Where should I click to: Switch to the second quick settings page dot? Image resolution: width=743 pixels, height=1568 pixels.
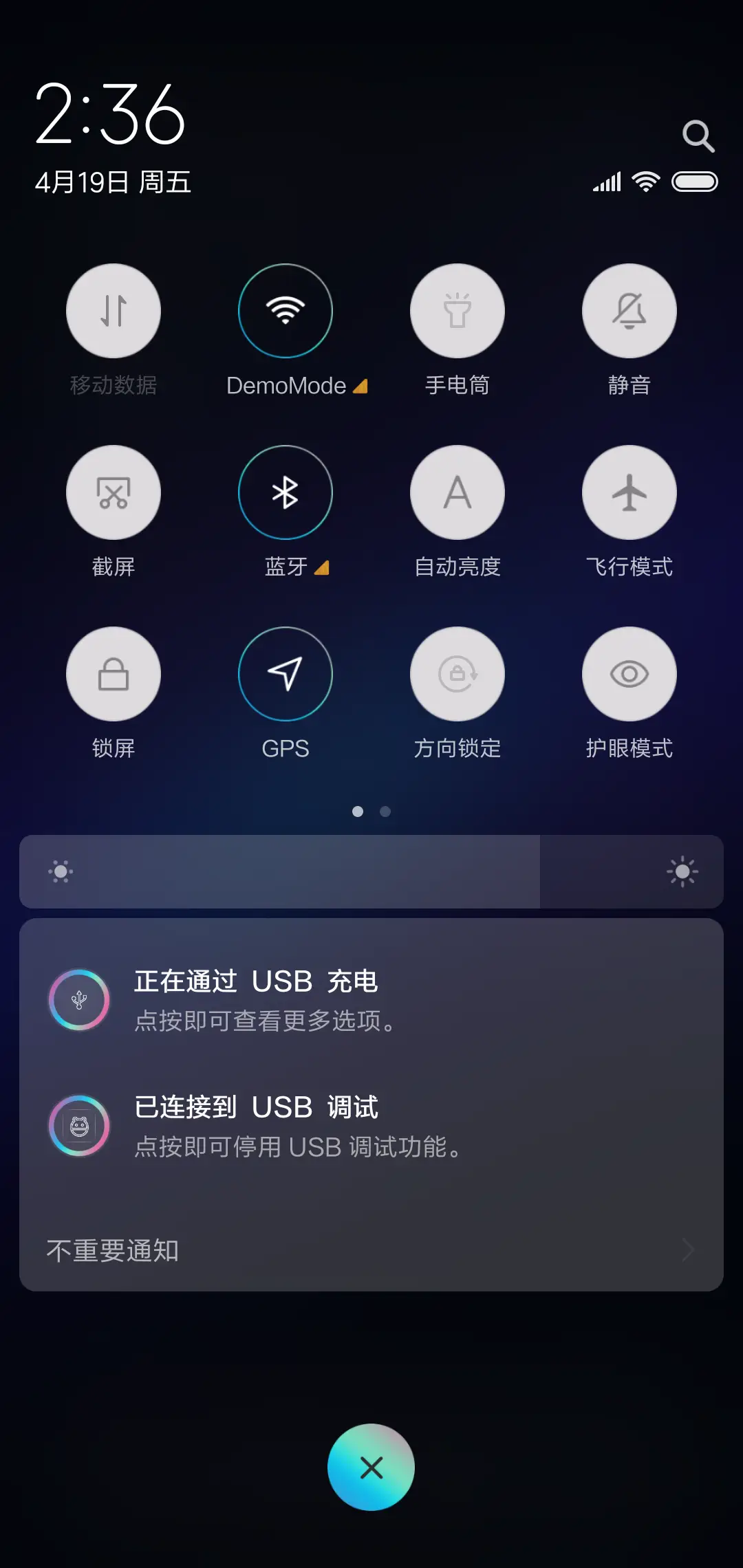pyautogui.click(x=385, y=812)
